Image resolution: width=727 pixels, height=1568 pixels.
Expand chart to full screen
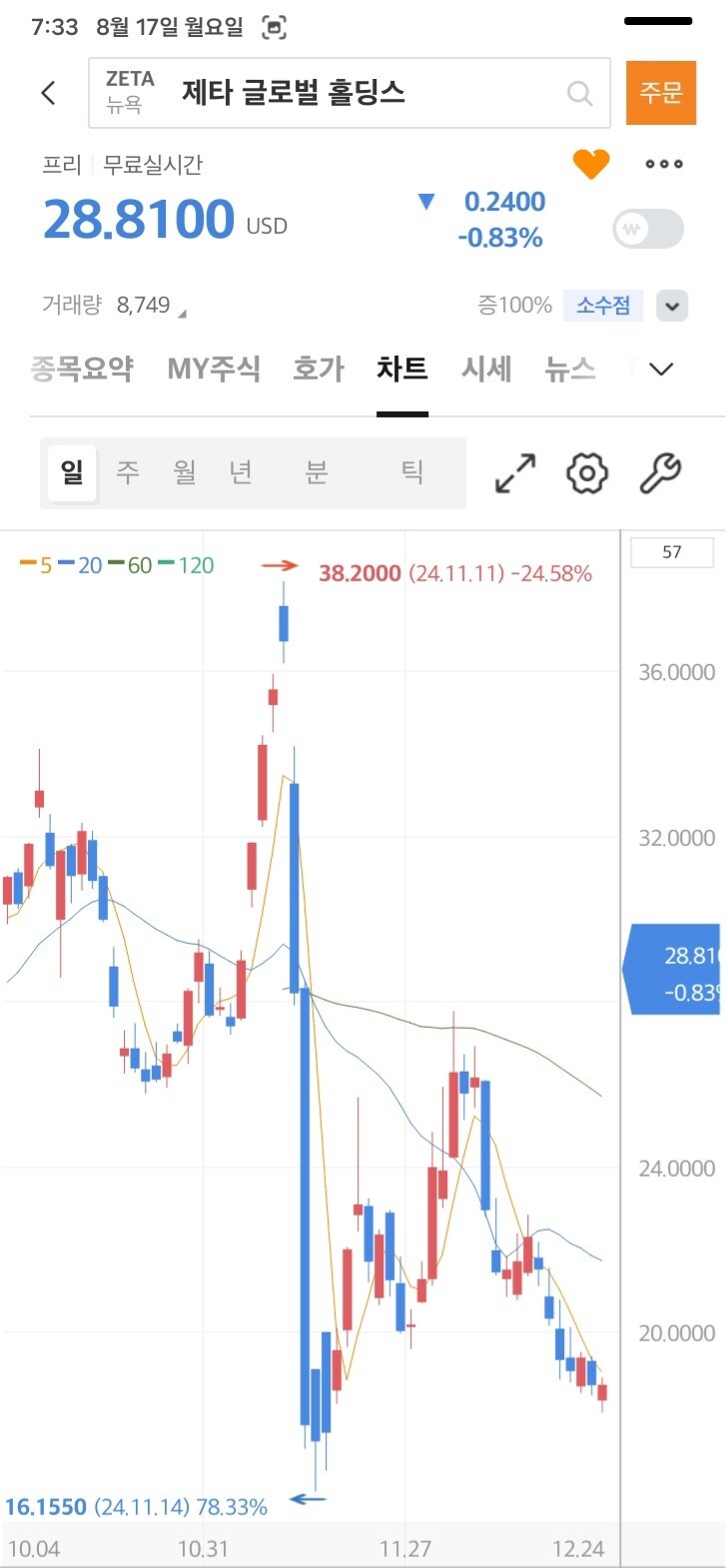[x=515, y=473]
